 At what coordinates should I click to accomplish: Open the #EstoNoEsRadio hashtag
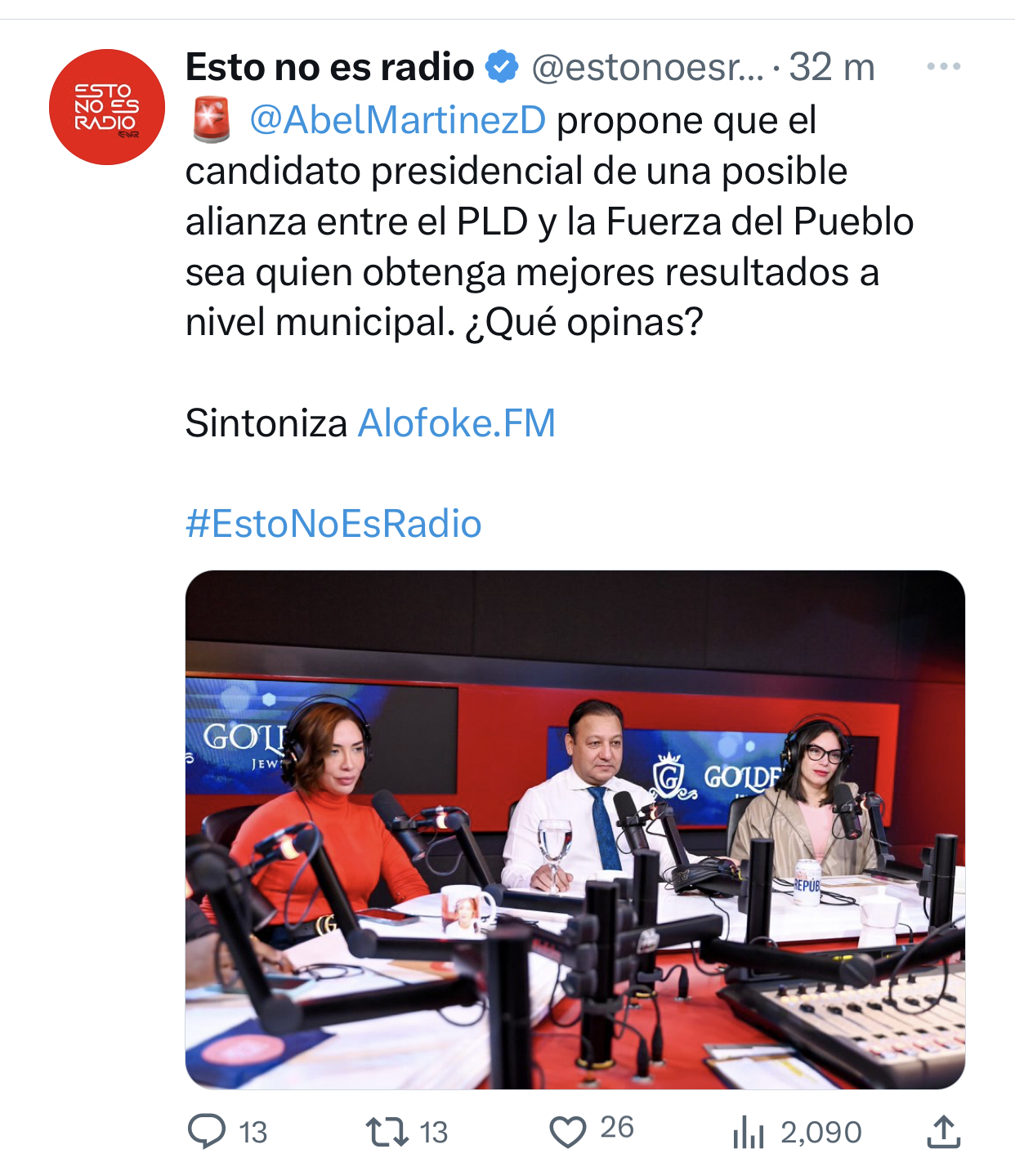333,524
